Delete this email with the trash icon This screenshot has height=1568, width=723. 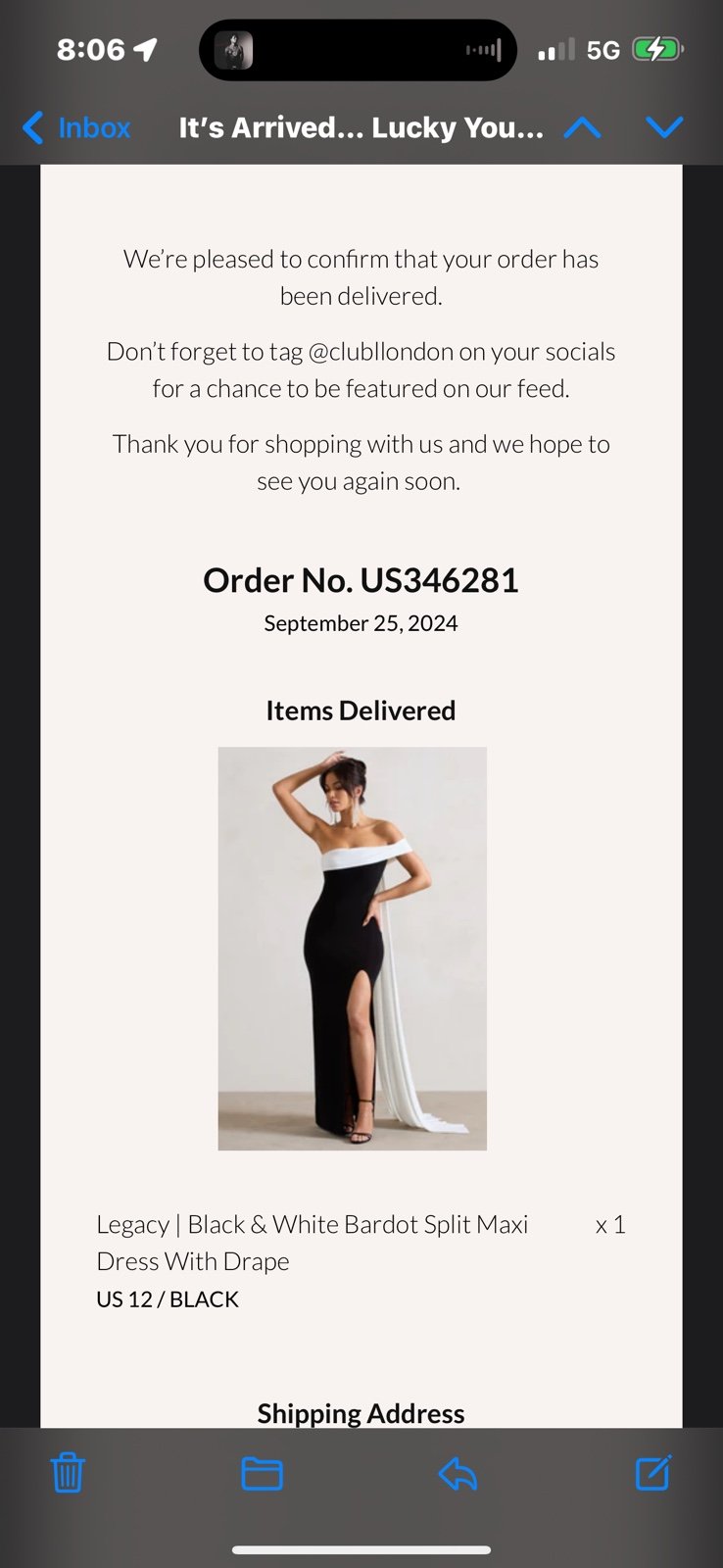[68, 1472]
